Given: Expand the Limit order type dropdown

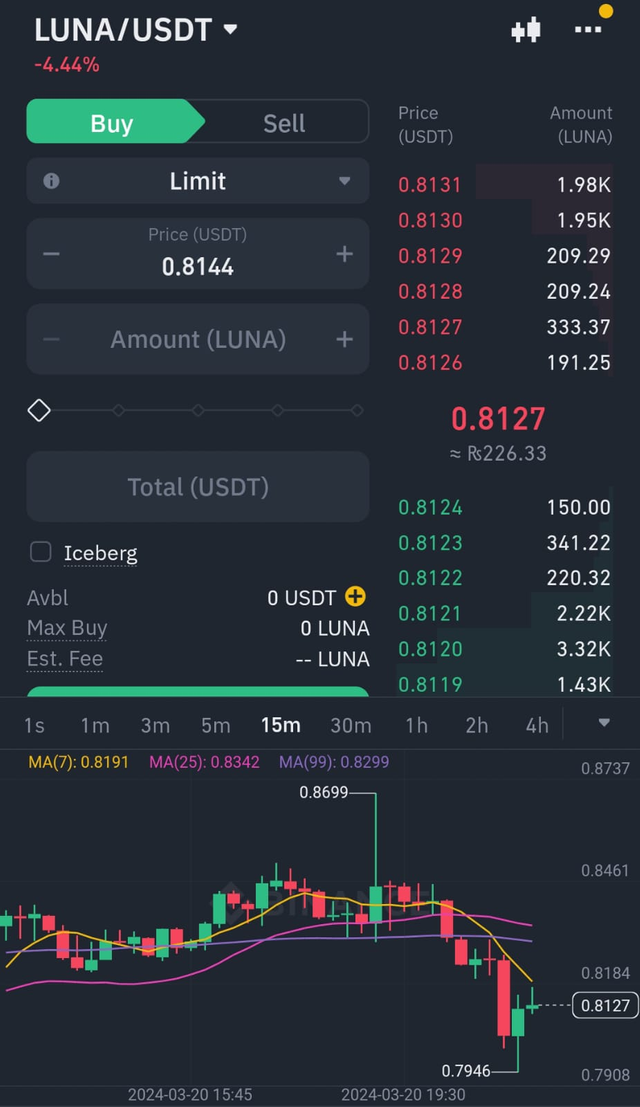Looking at the screenshot, I should (198, 181).
